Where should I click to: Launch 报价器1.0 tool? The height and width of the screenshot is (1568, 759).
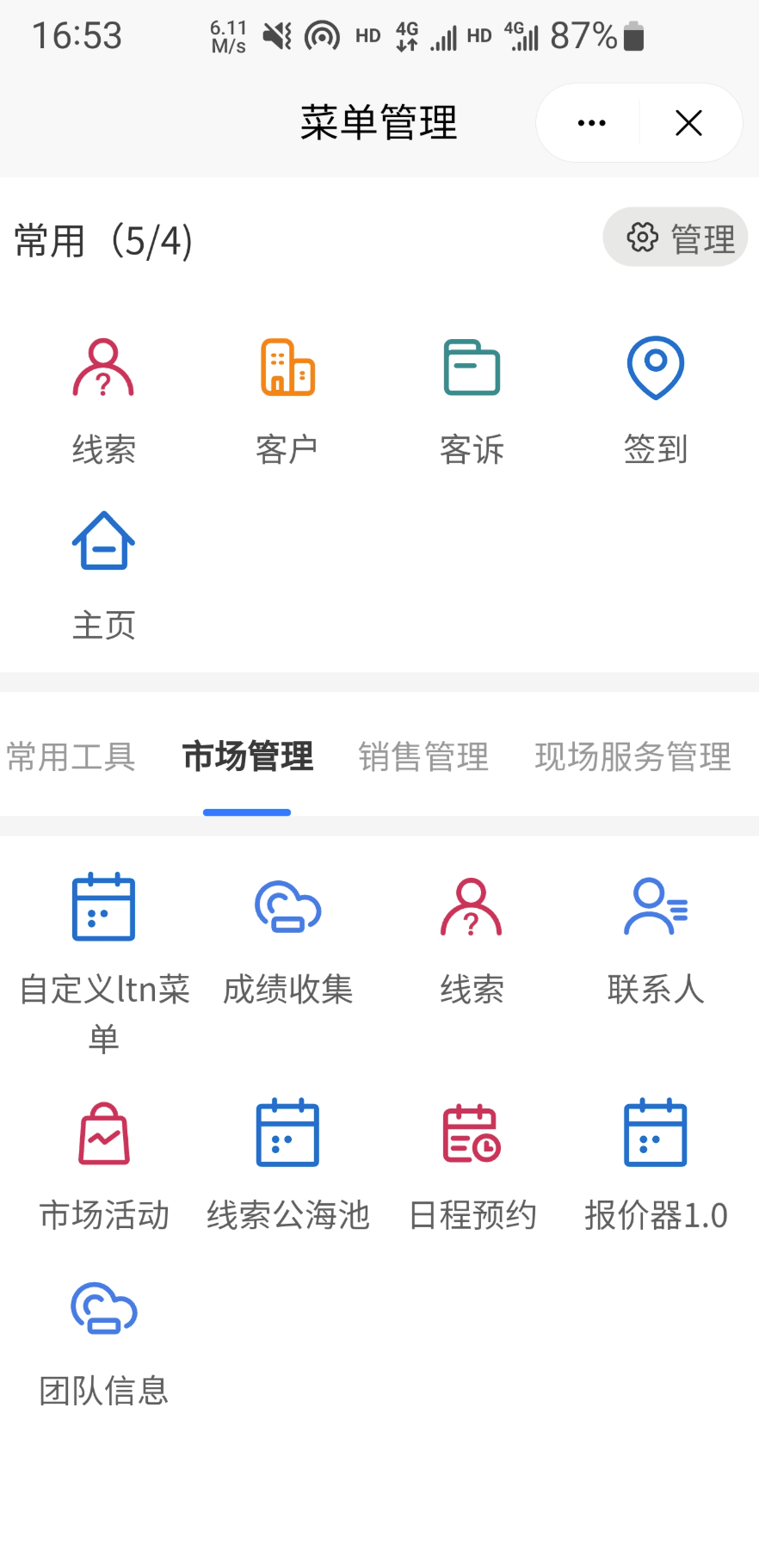[655, 1166]
